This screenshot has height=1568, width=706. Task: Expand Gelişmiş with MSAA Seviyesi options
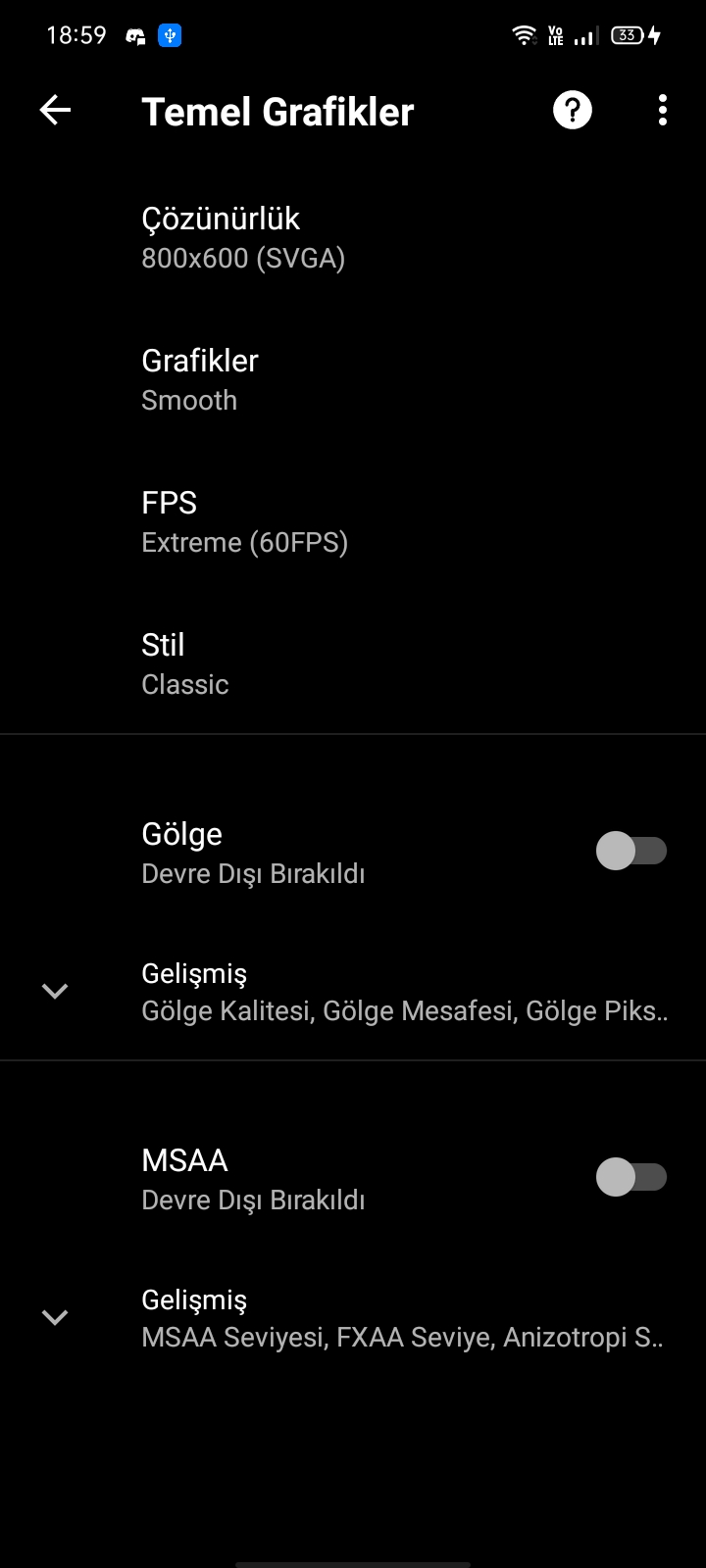coord(353,1318)
